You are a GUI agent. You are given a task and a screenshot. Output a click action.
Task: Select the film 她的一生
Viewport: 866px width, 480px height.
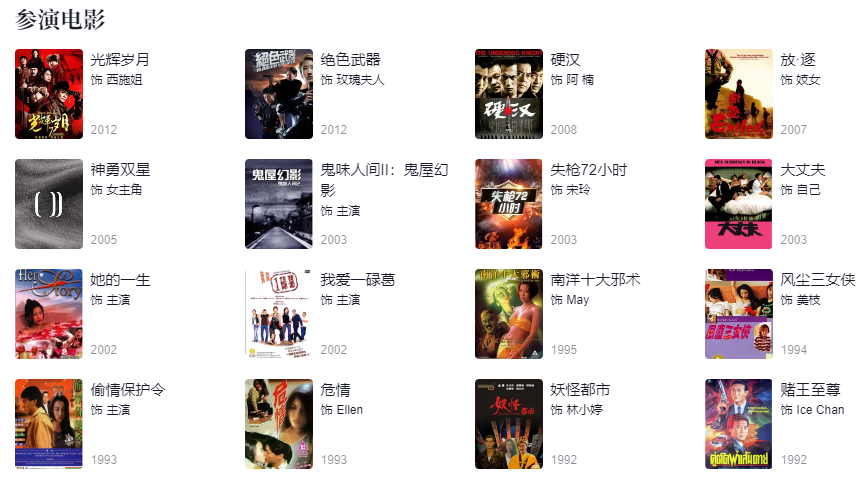coord(120,280)
